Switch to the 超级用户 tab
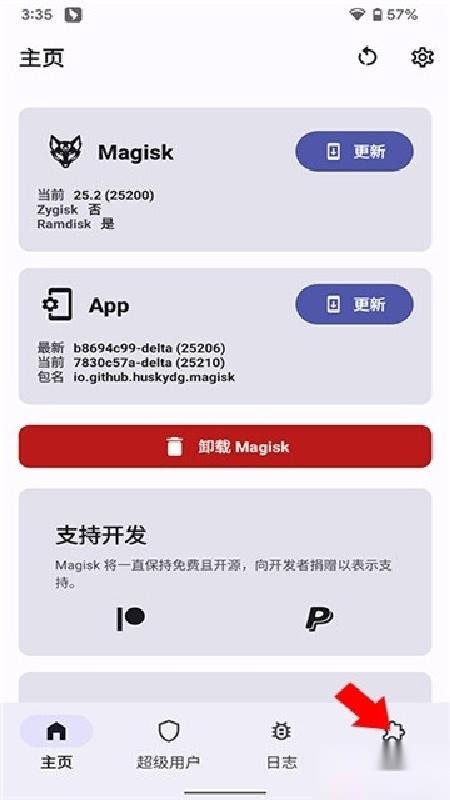The image size is (450, 800). pyautogui.click(x=168, y=744)
